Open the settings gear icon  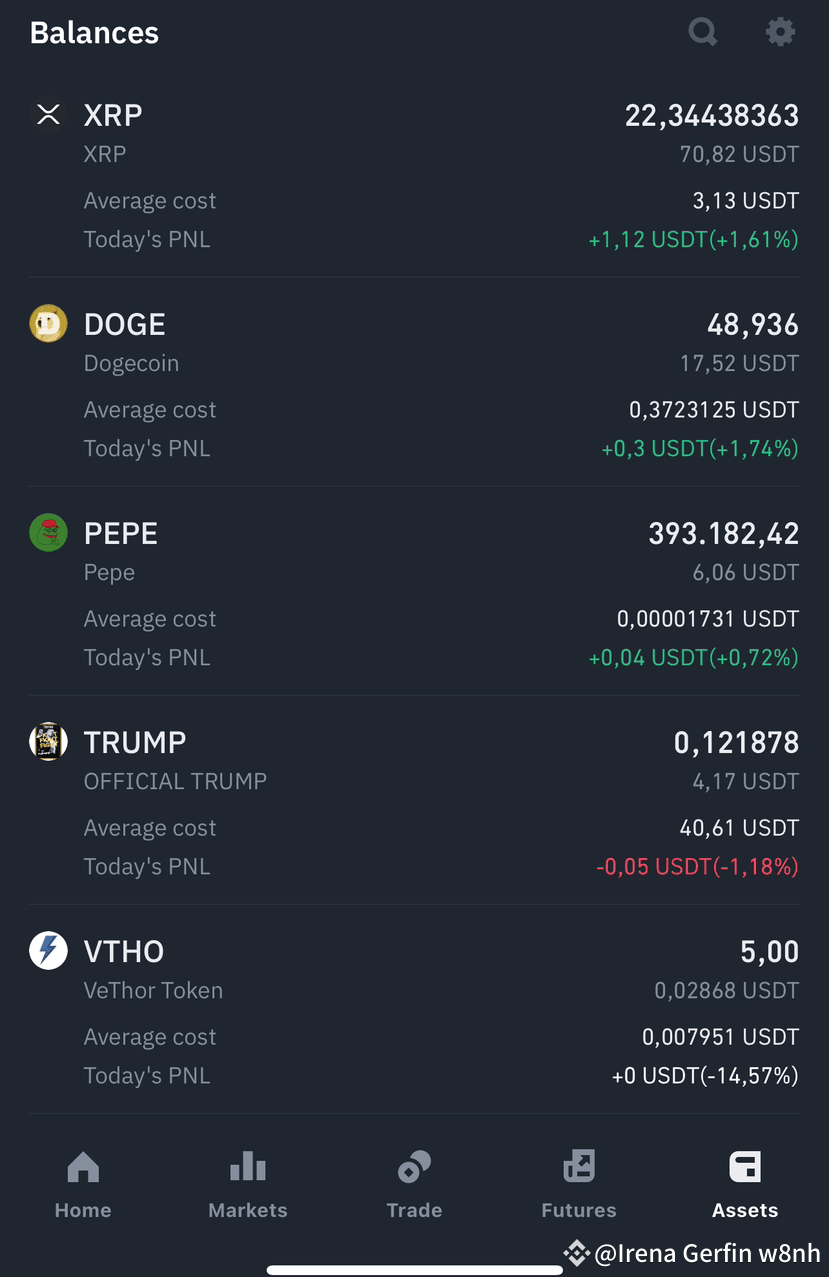click(x=779, y=32)
